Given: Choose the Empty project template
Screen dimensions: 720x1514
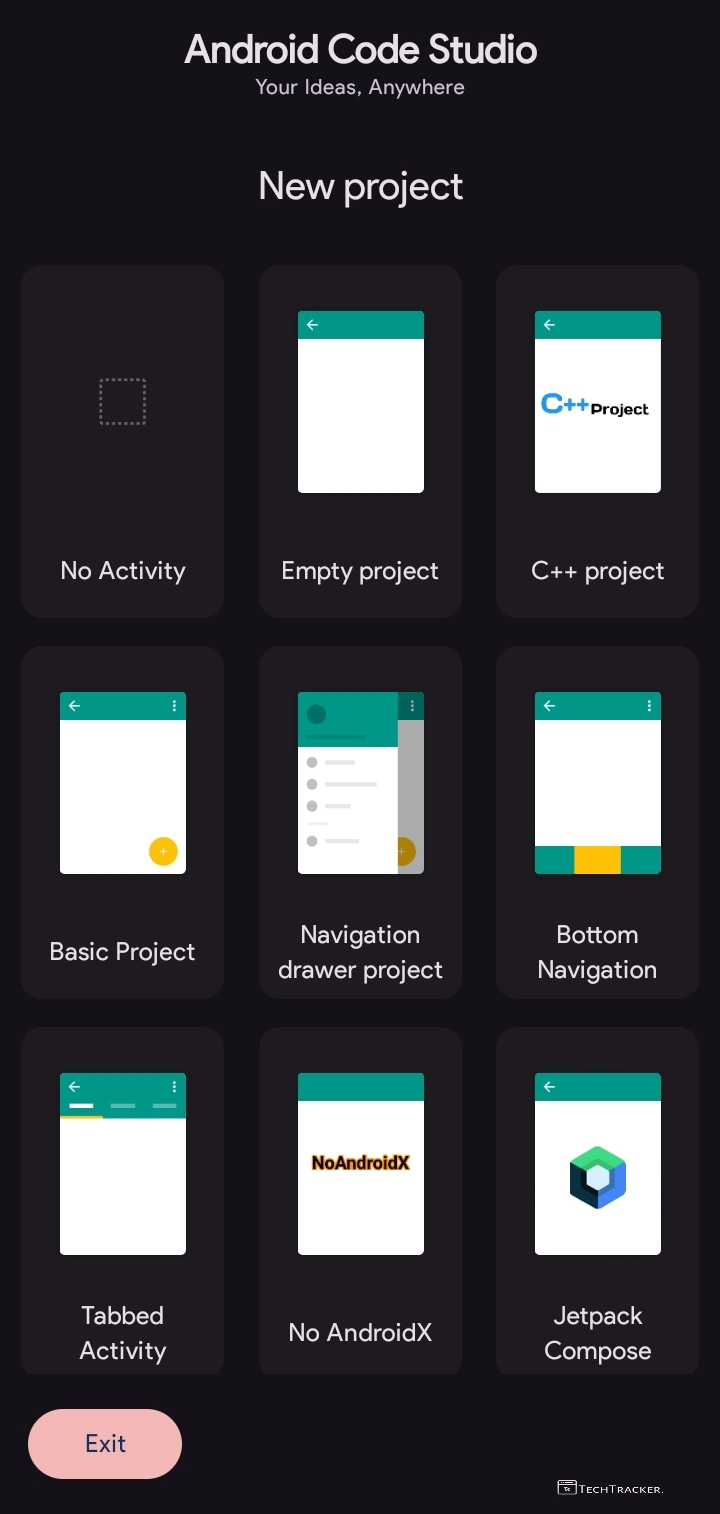Looking at the screenshot, I should [x=360, y=441].
